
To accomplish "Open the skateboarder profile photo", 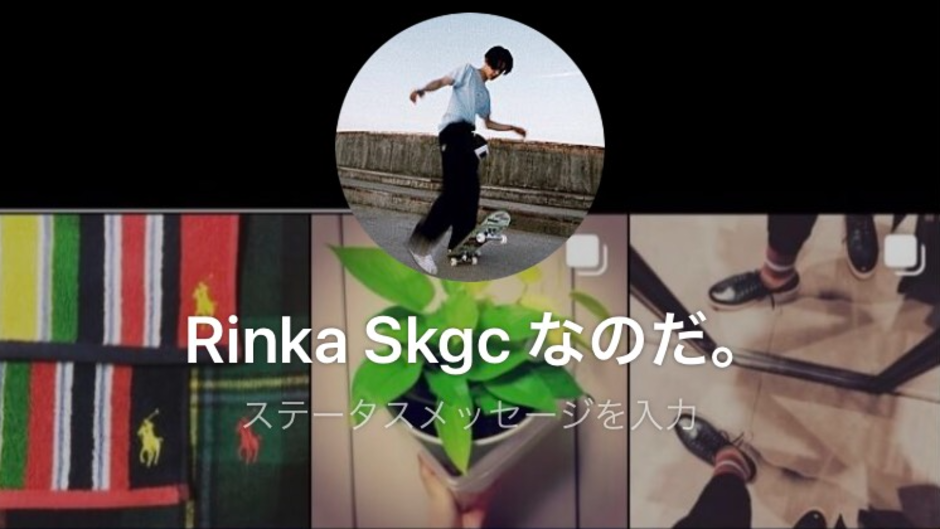I will click(470, 147).
